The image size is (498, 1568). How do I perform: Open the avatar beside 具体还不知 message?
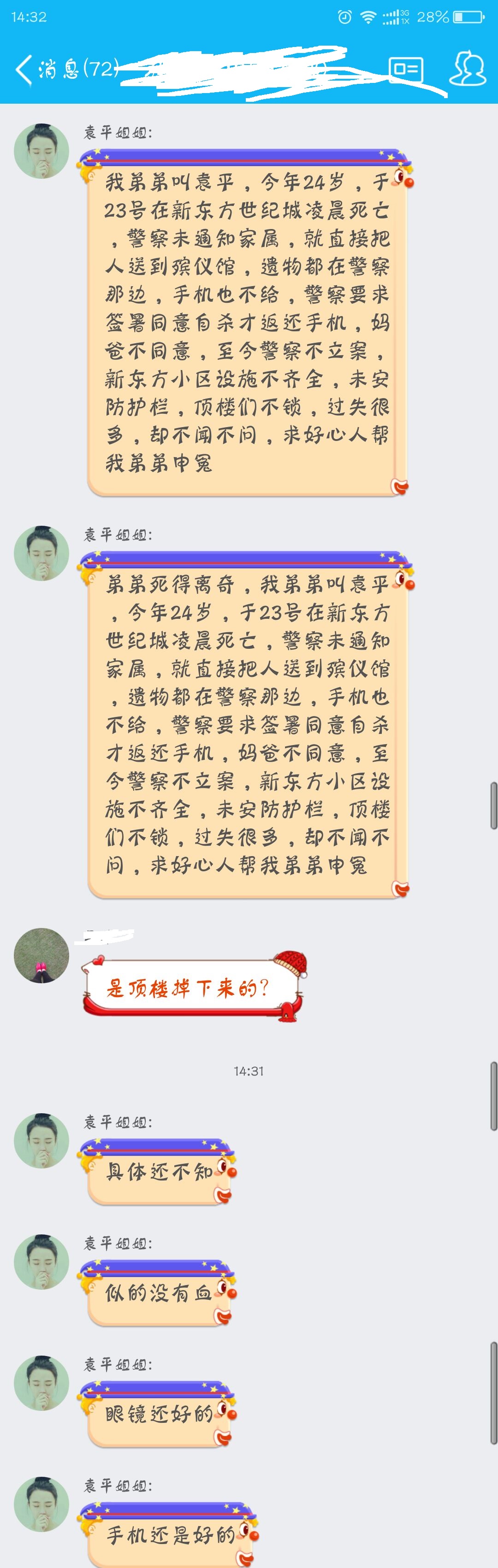[x=41, y=1141]
